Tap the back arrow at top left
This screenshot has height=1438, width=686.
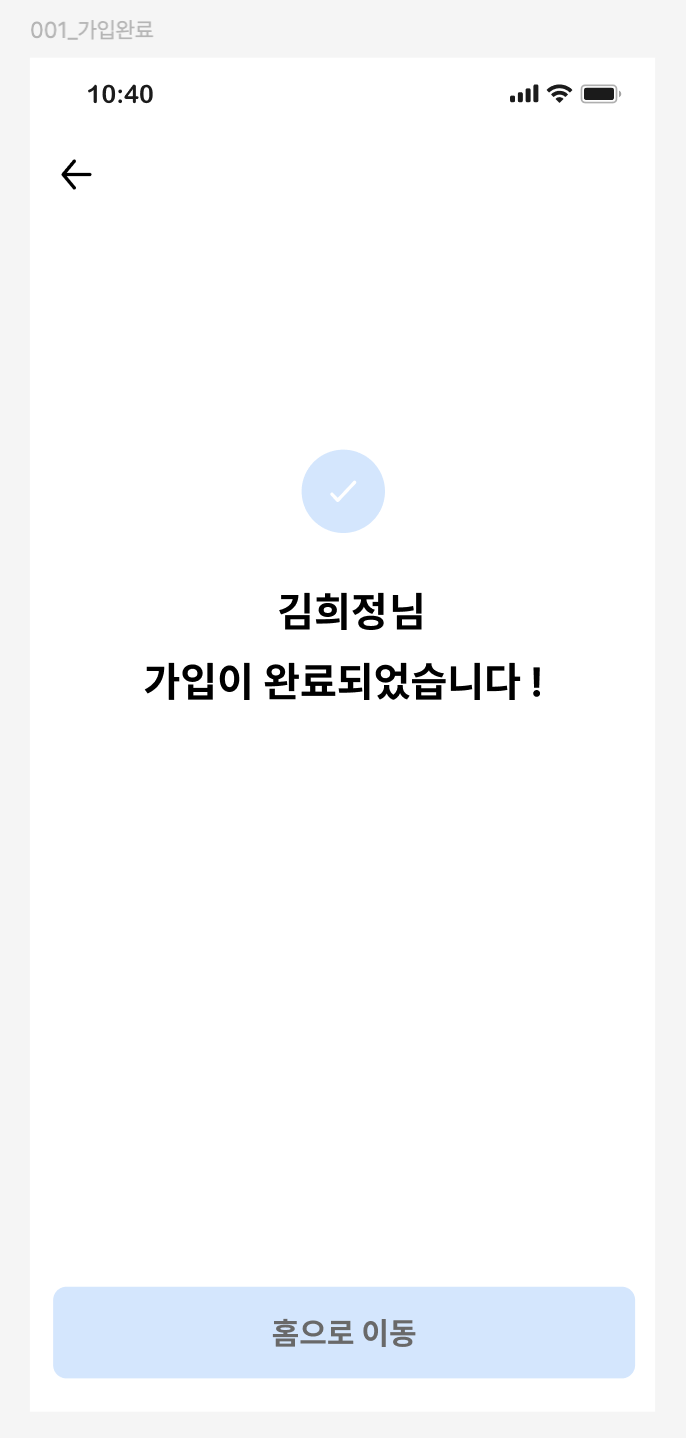76,175
